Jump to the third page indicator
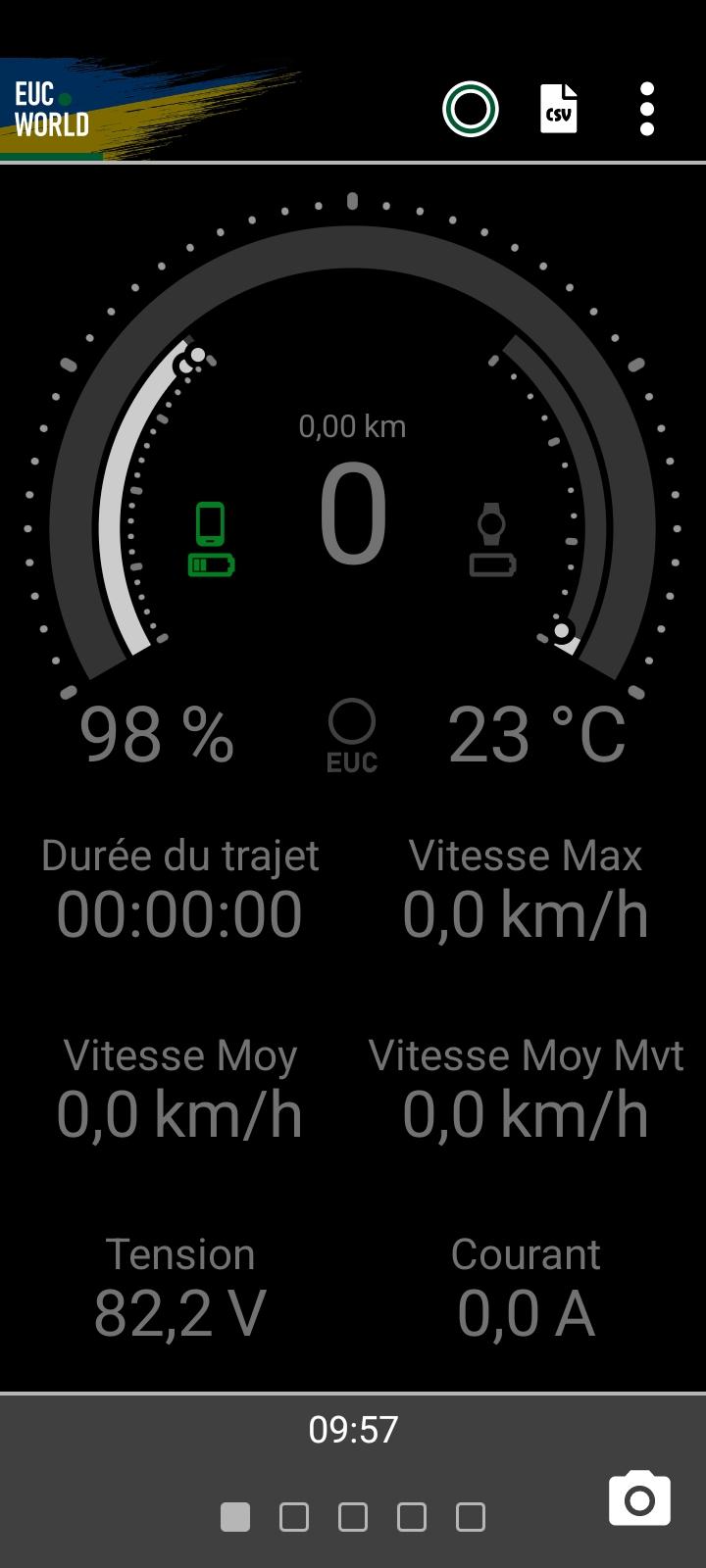Image resolution: width=706 pixels, height=1568 pixels. click(353, 1517)
